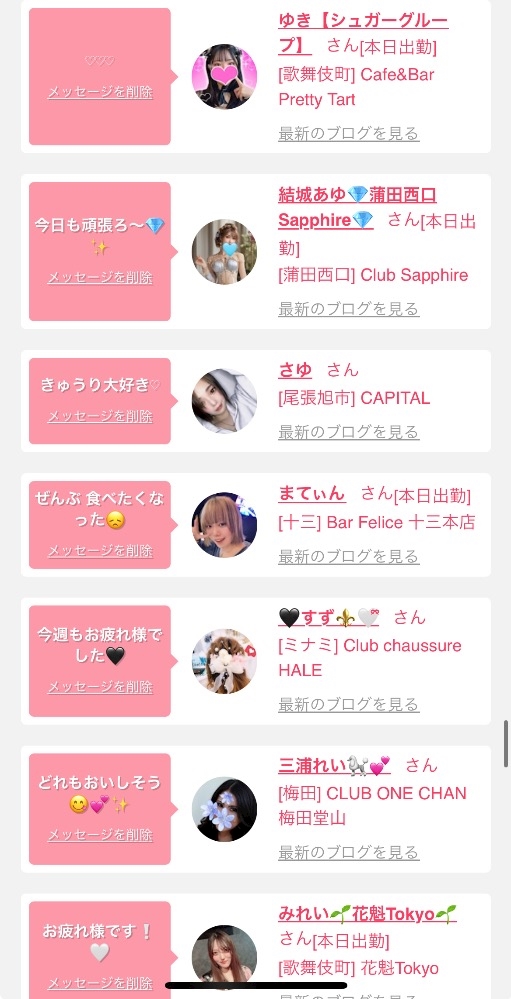Image resolution: width=511 pixels, height=999 pixels.
Task: Open まてぃん's profile link
Action: (x=312, y=494)
